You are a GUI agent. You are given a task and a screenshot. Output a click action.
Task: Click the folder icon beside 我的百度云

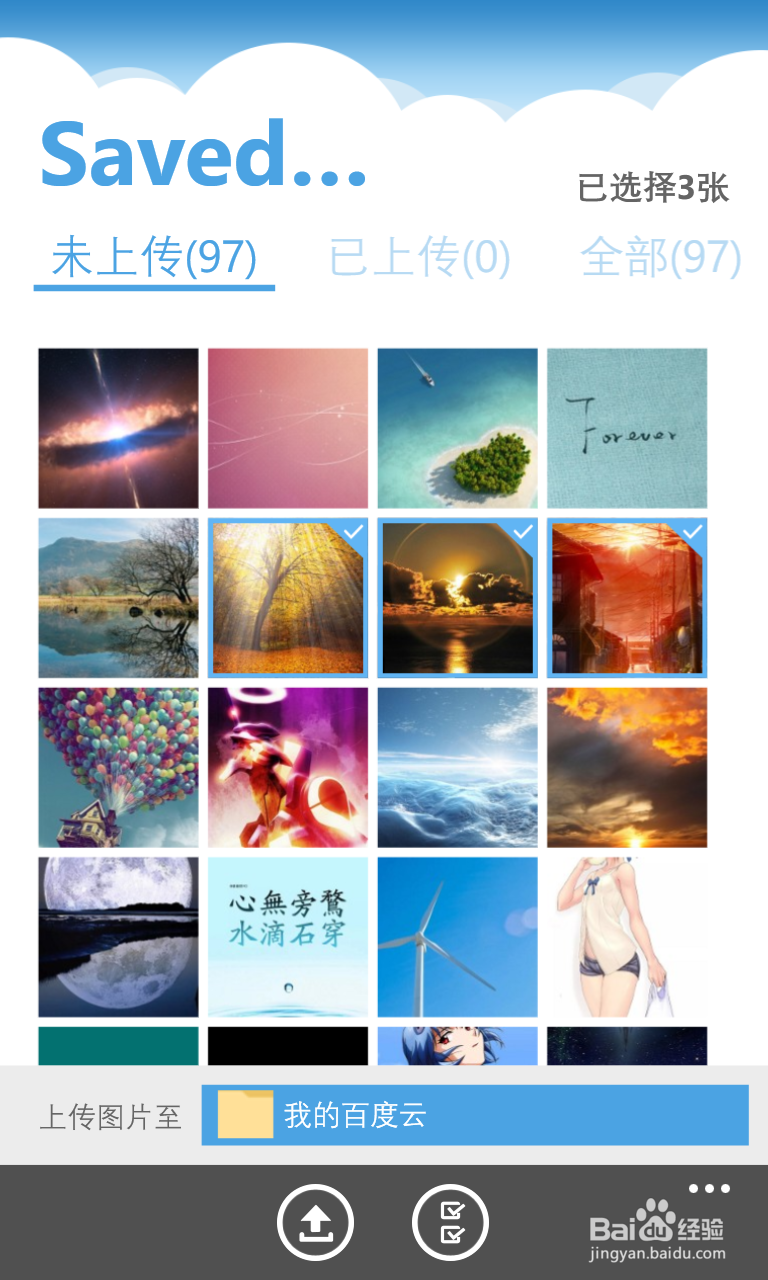pos(245,1115)
